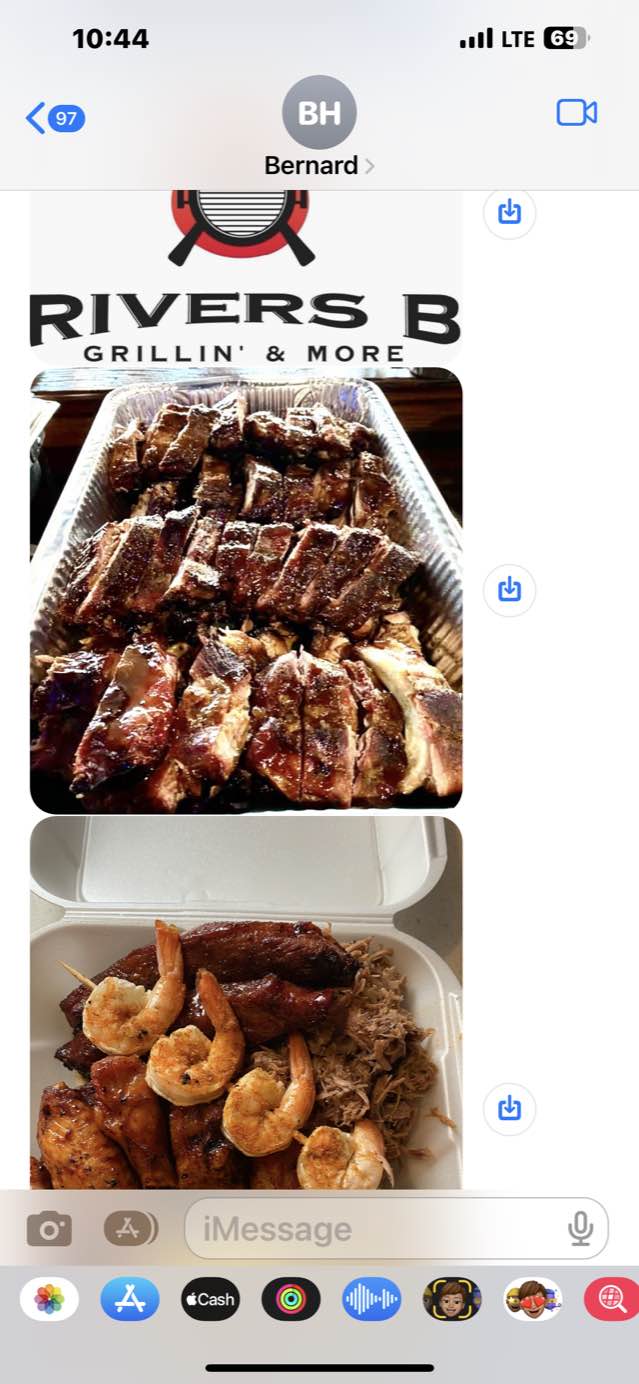Screen dimensions: 639x1384
Task: Open Bernard's contact details
Action: pyautogui.click(x=319, y=128)
